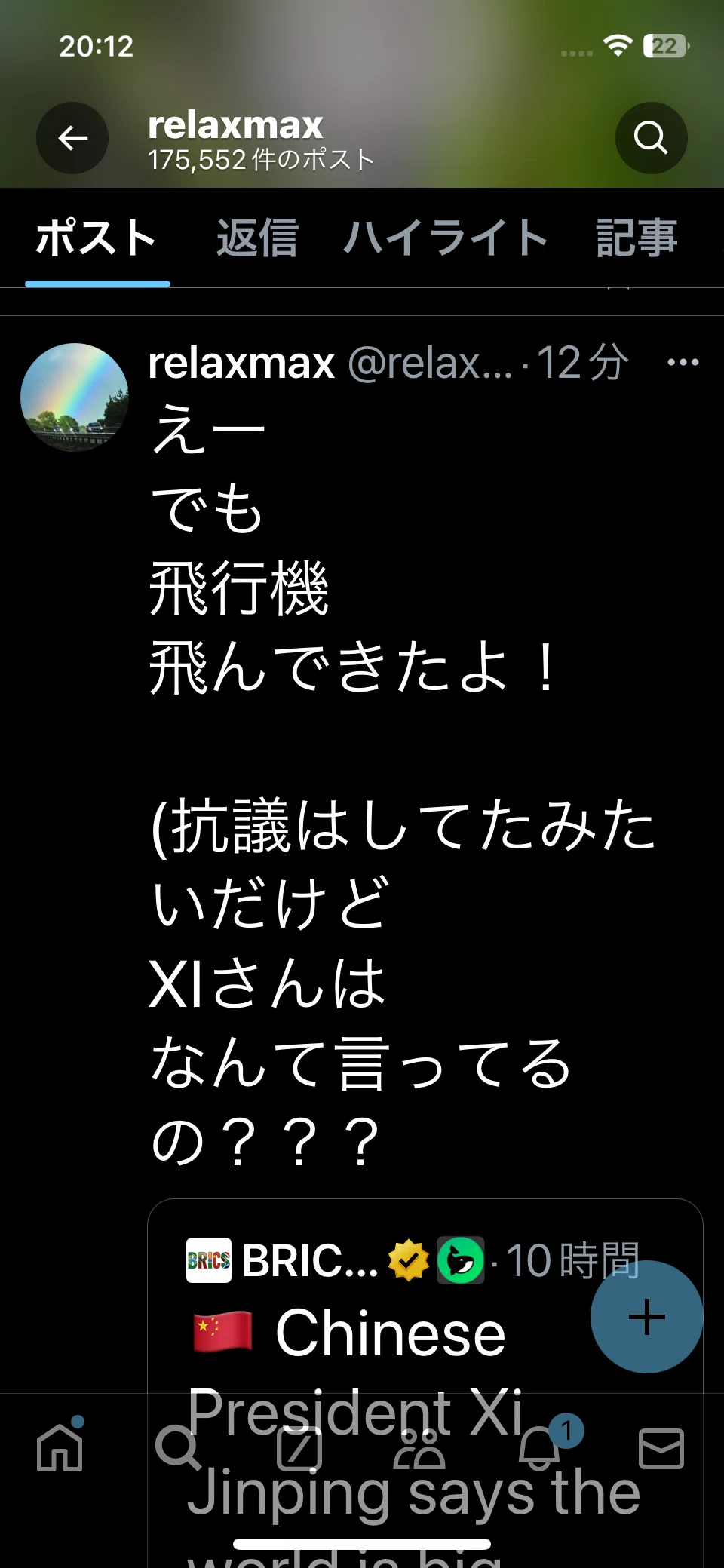This screenshot has height=1568, width=724.
Task: Go back using the arrow button
Action: (72, 138)
